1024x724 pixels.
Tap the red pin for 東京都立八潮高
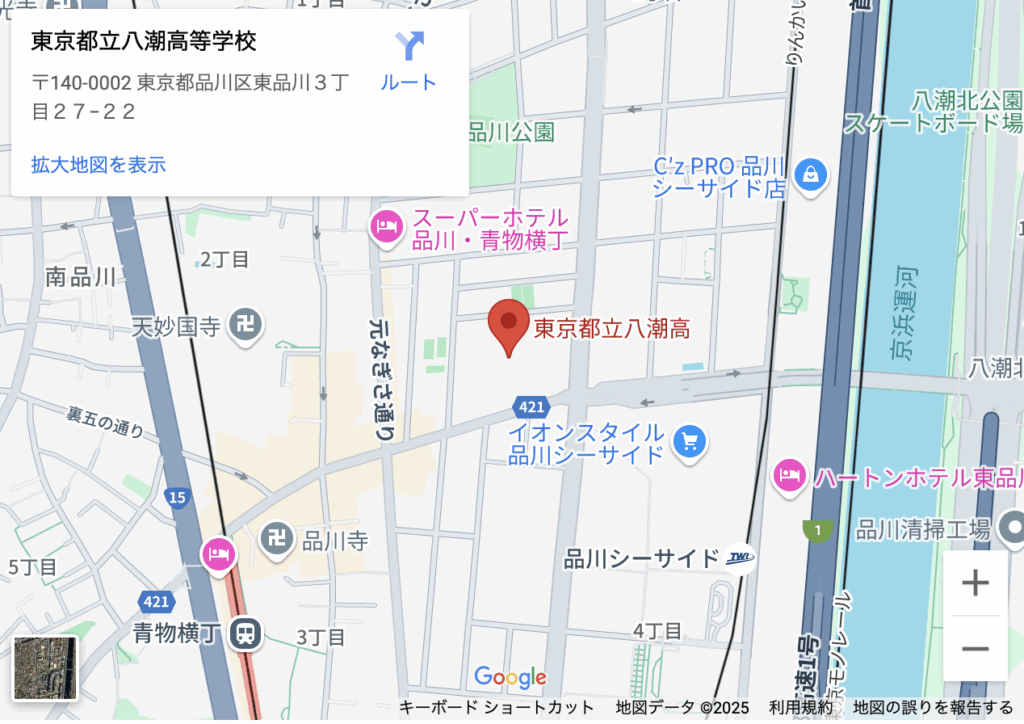coord(510,324)
